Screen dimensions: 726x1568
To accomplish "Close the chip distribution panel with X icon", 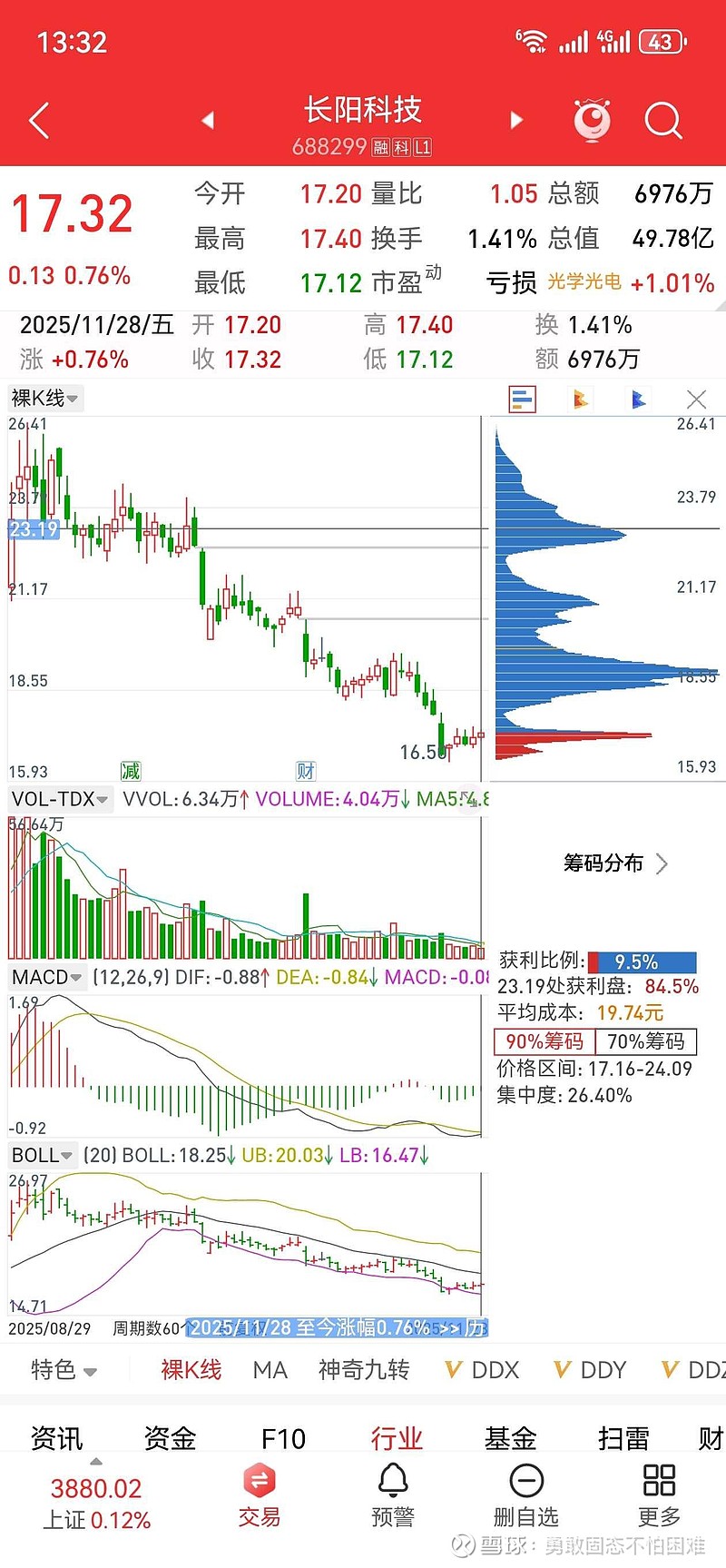I will click(696, 398).
